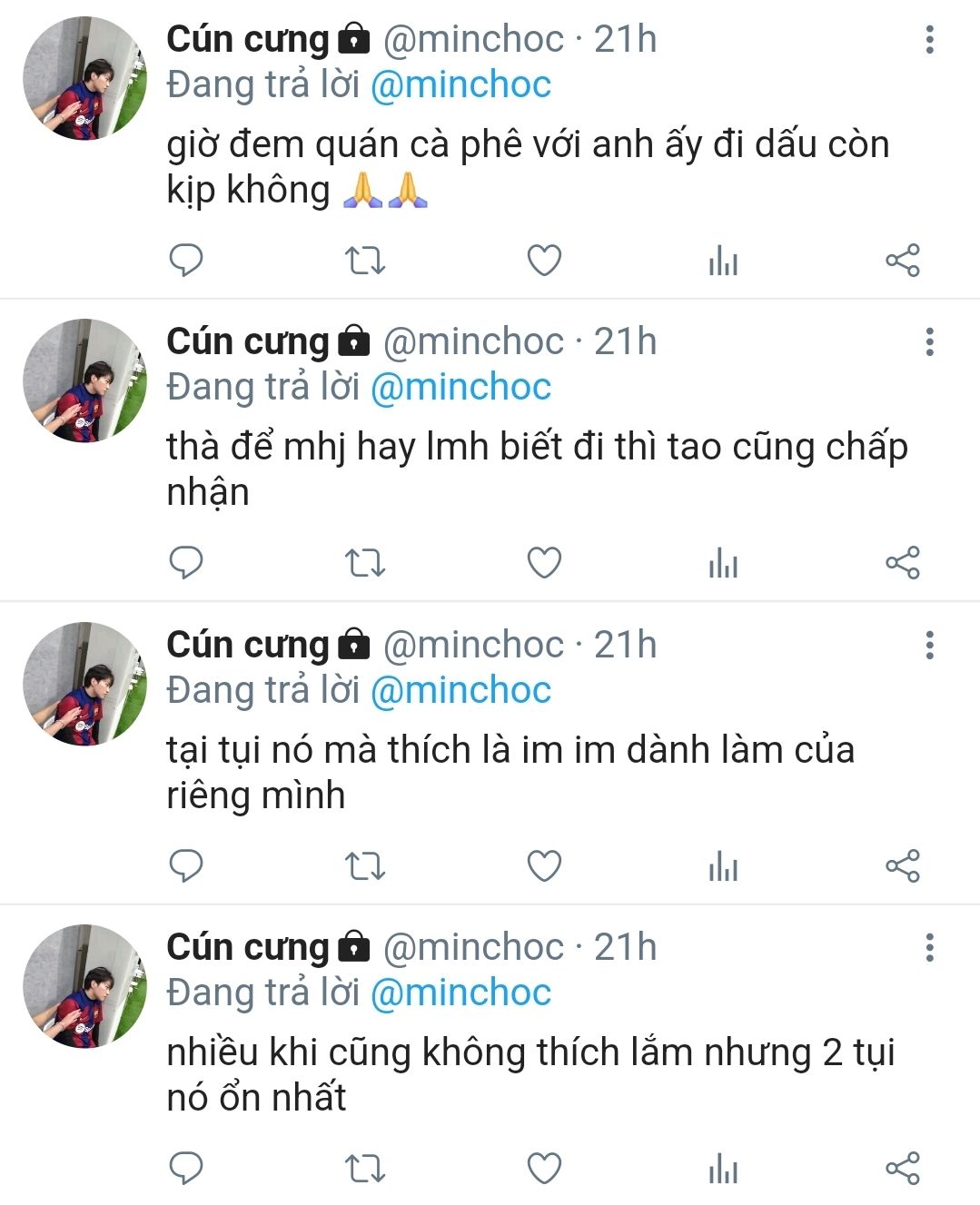Open @minchoc link in the "quán cà phê" tweet
Screen dimensions: 980x1205
click(460, 84)
